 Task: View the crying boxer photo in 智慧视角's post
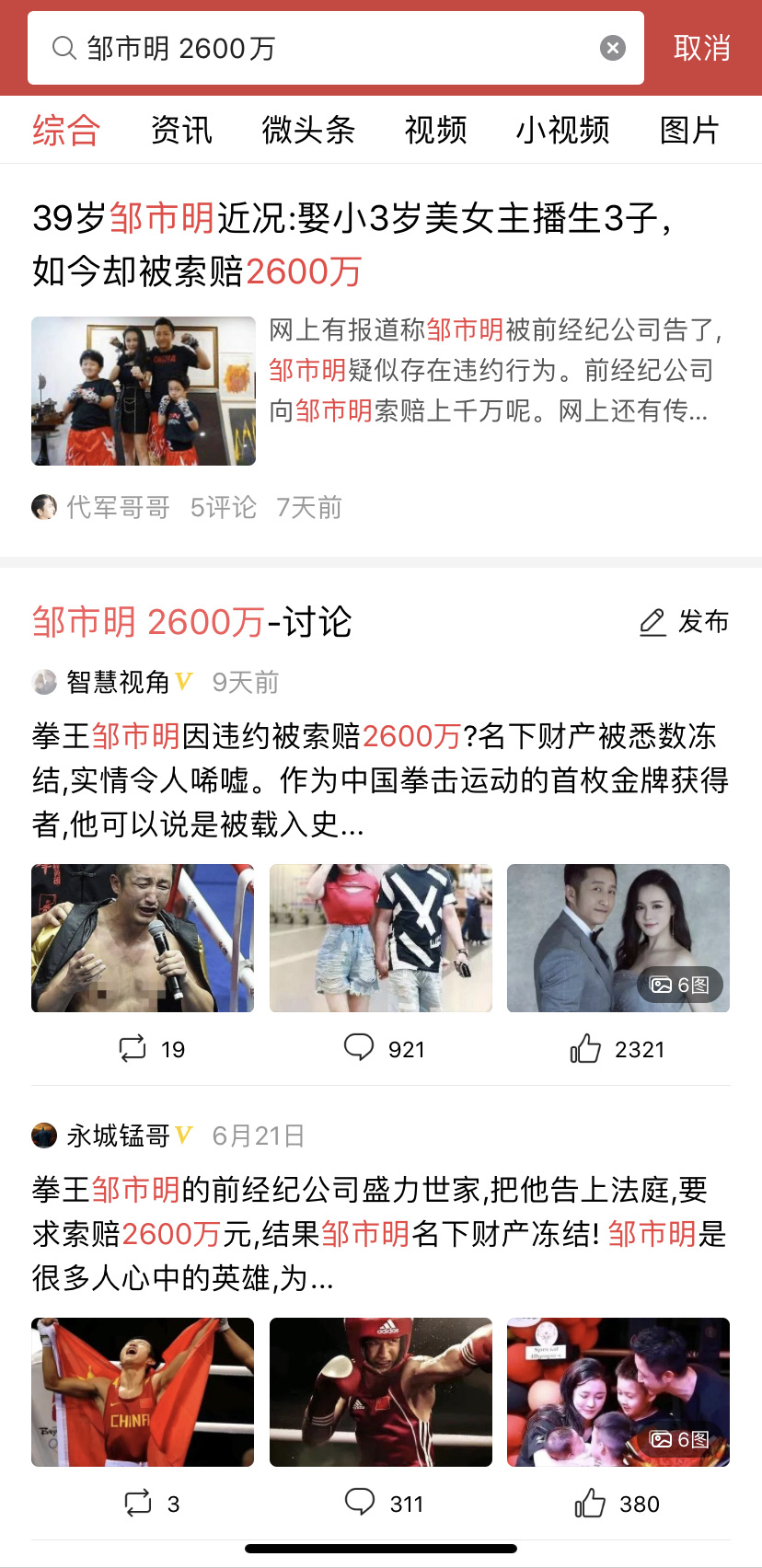(x=143, y=938)
